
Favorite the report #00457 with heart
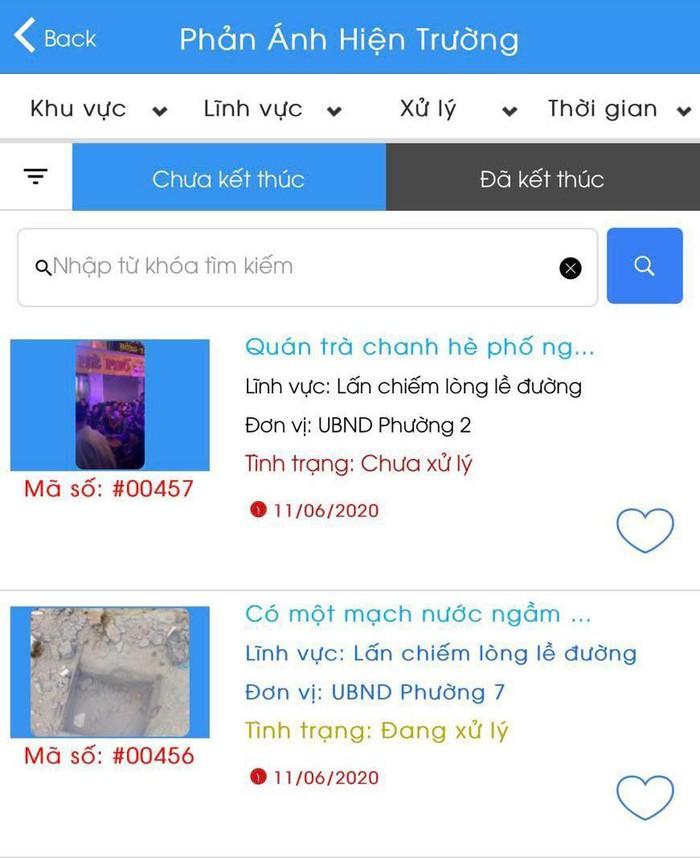(645, 530)
